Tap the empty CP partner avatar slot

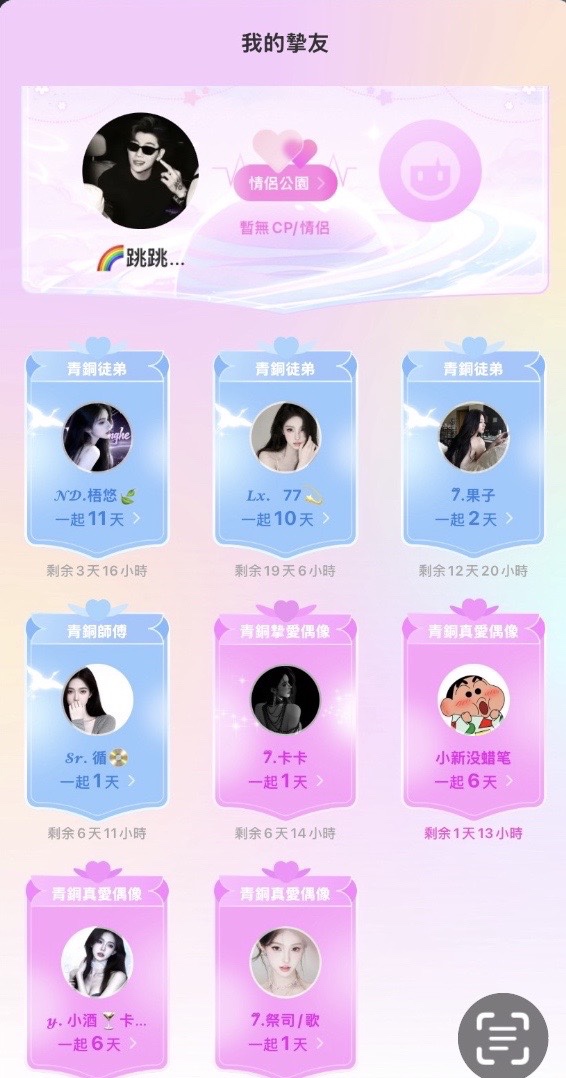[x=430, y=170]
